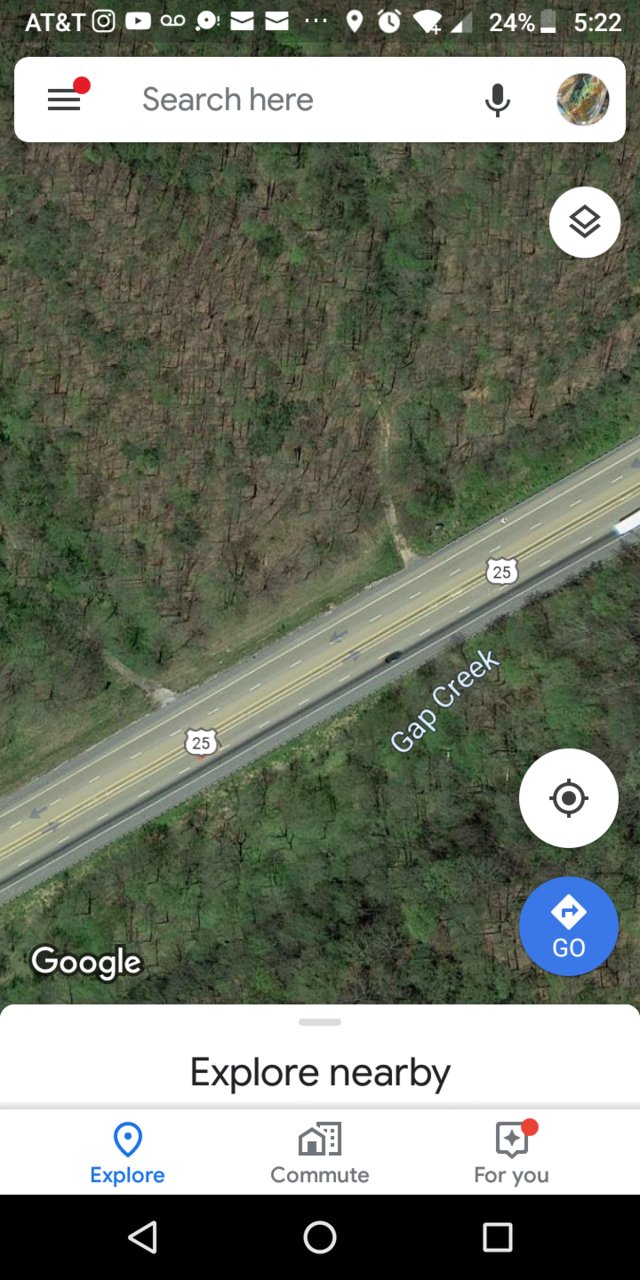Open the account profile picture
Image resolution: width=640 pixels, height=1280 pixels.
583,99
